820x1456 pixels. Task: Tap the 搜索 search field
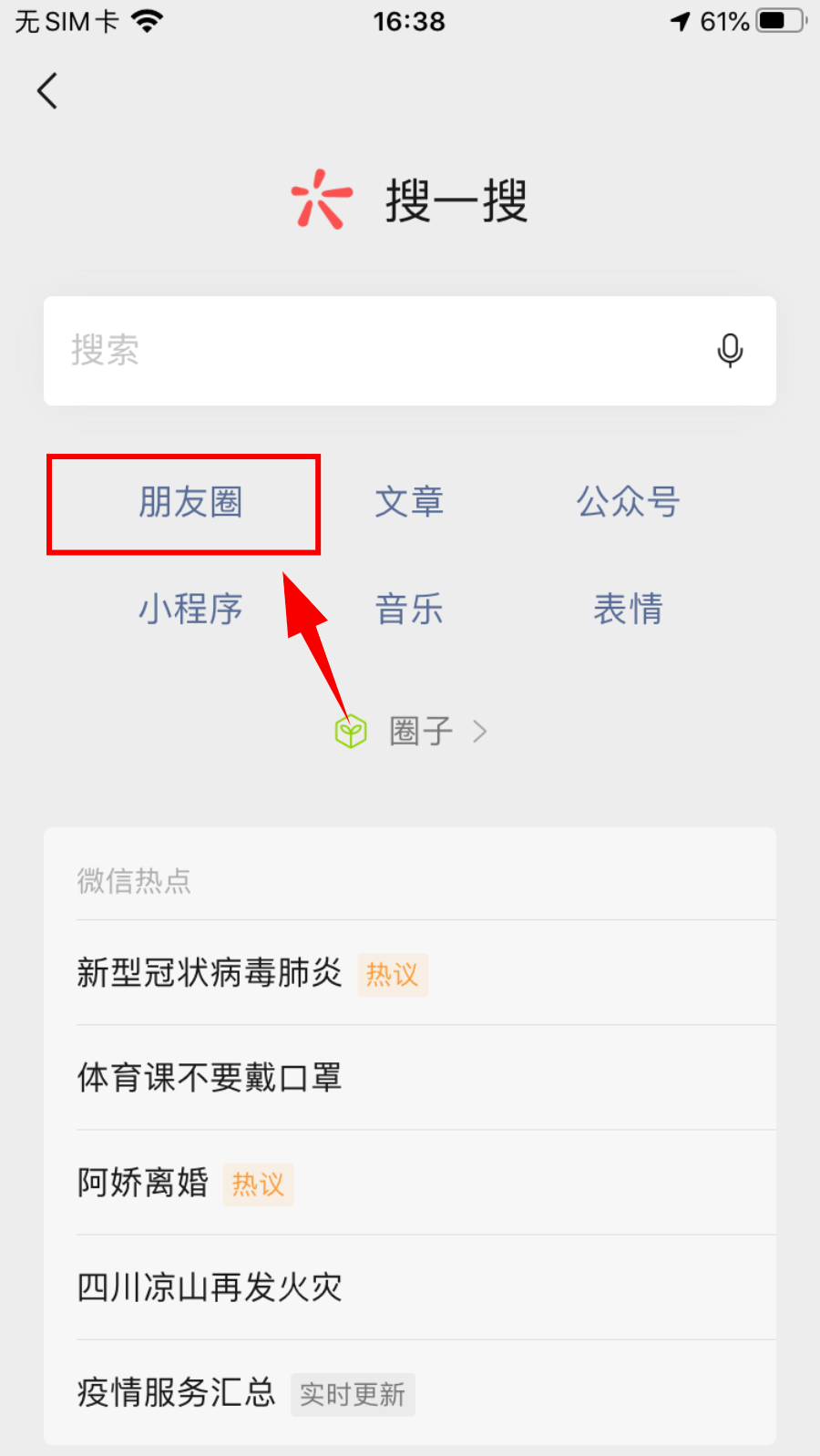click(x=410, y=351)
